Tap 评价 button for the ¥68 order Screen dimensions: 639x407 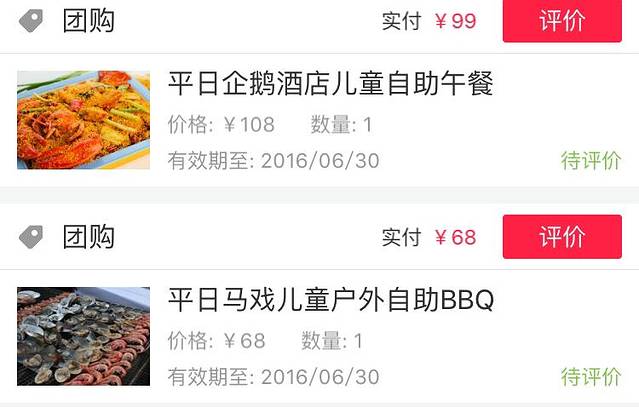pos(561,237)
